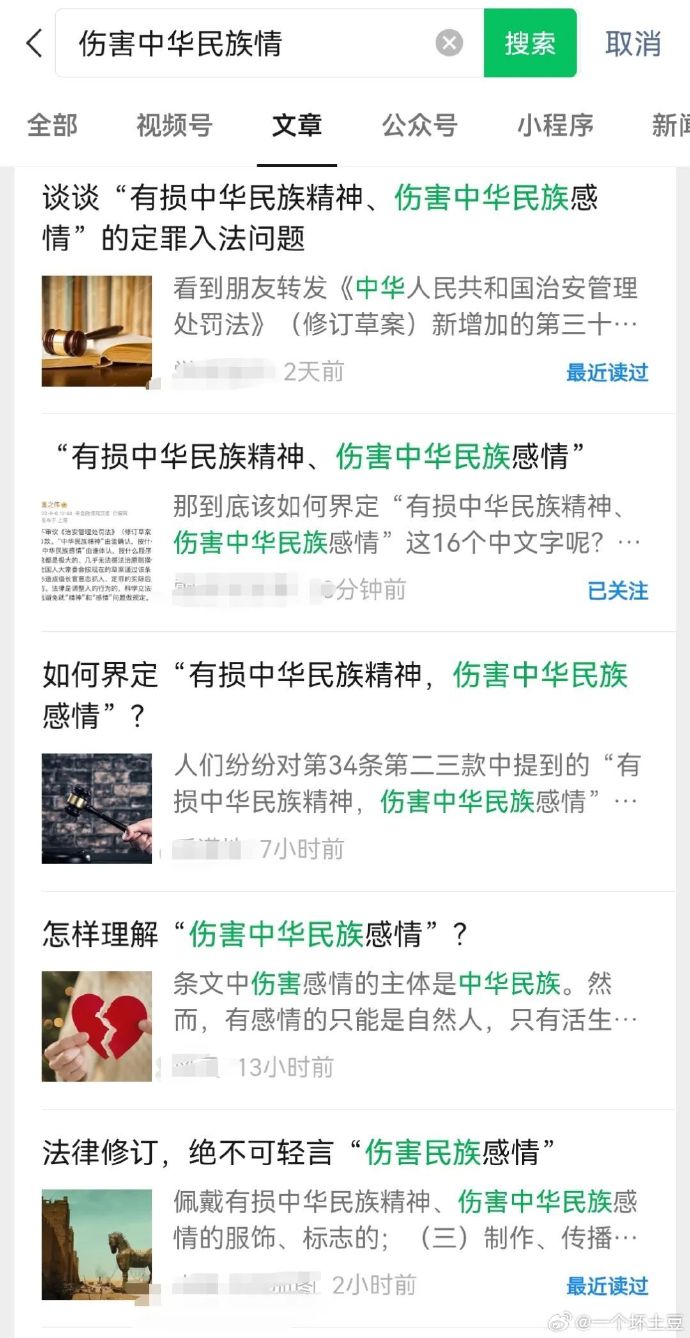Screen dimensions: 690x1338
Task: Select the 文章 tab
Action: click(x=297, y=125)
